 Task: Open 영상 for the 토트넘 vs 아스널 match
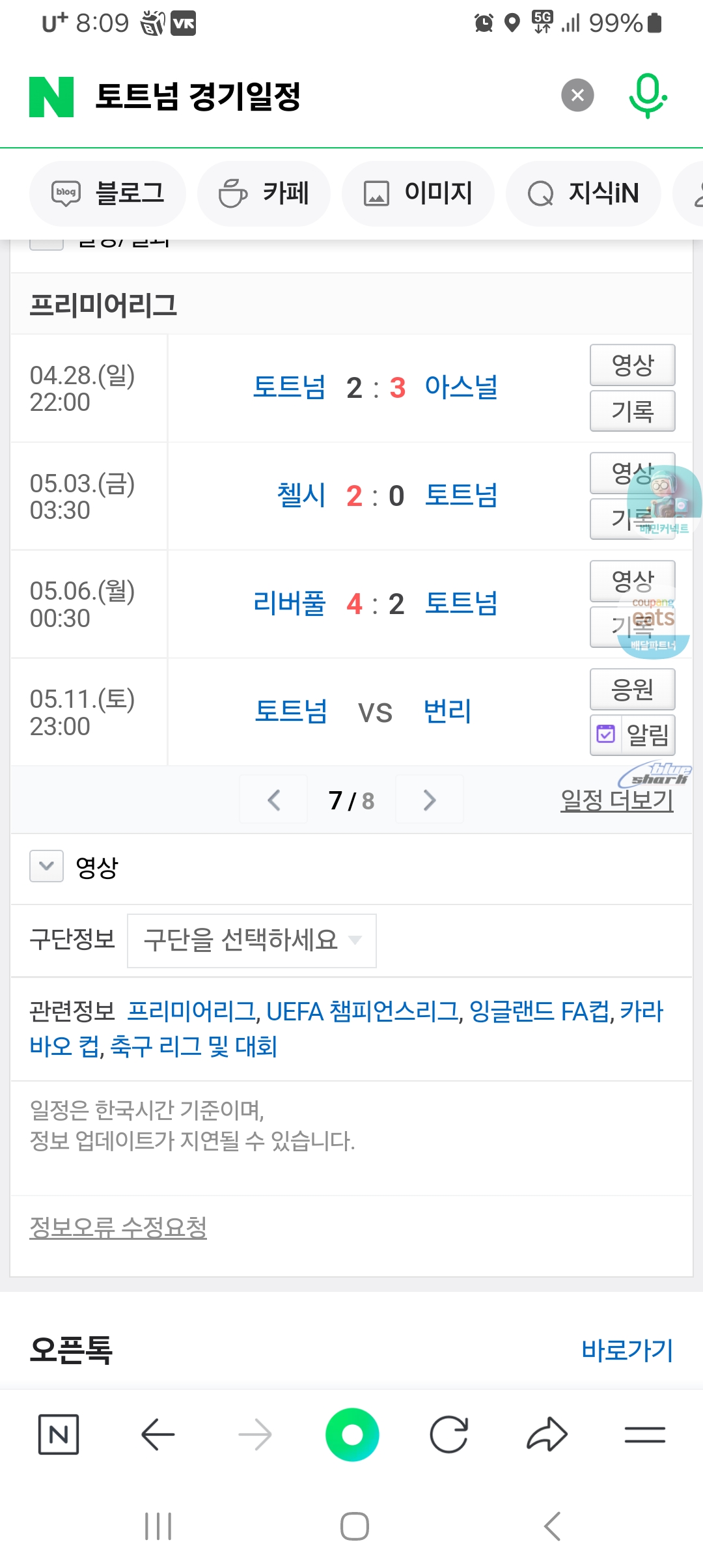tap(632, 365)
